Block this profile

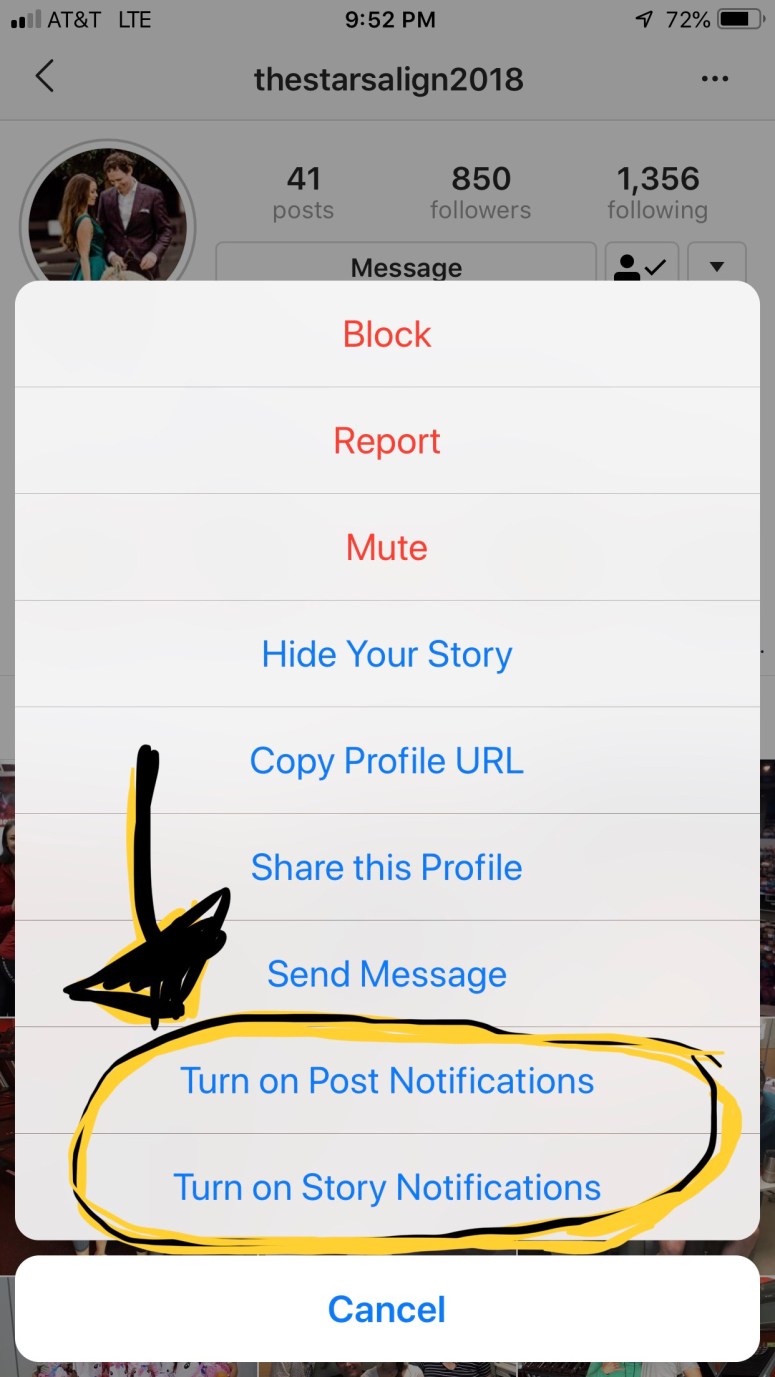[x=387, y=334]
